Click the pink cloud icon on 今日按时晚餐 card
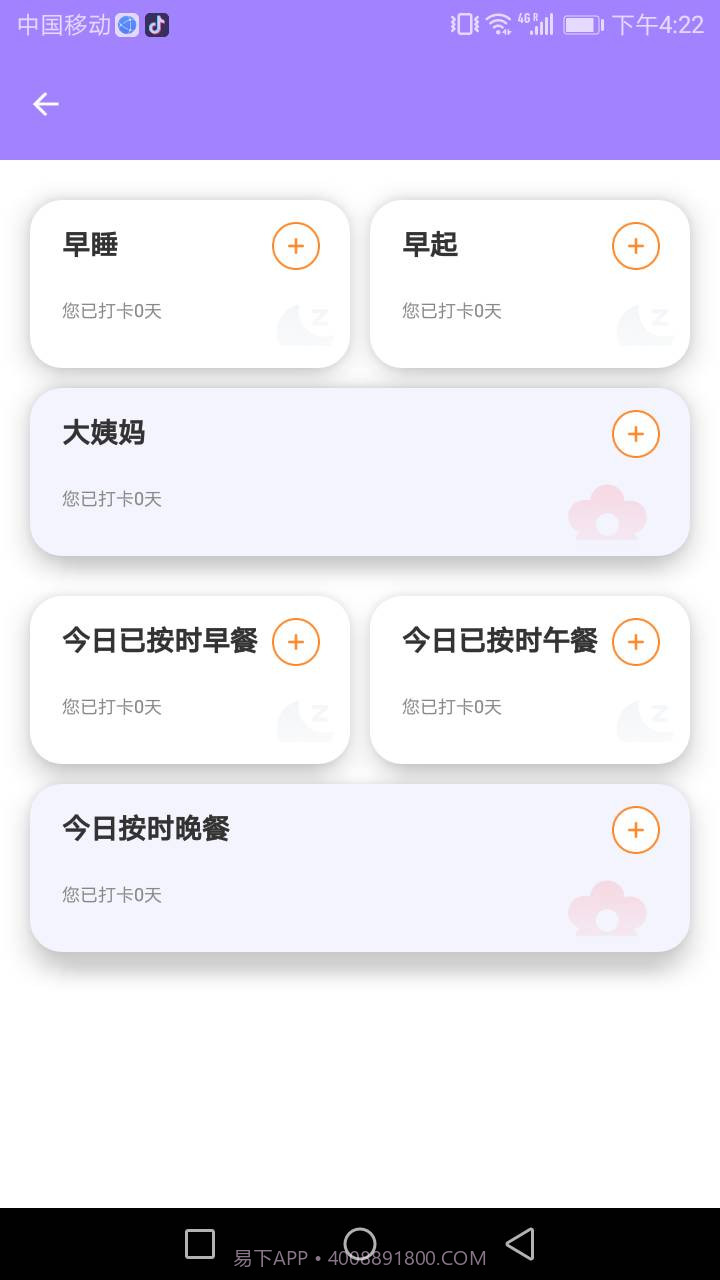The height and width of the screenshot is (1280, 720). (x=606, y=908)
